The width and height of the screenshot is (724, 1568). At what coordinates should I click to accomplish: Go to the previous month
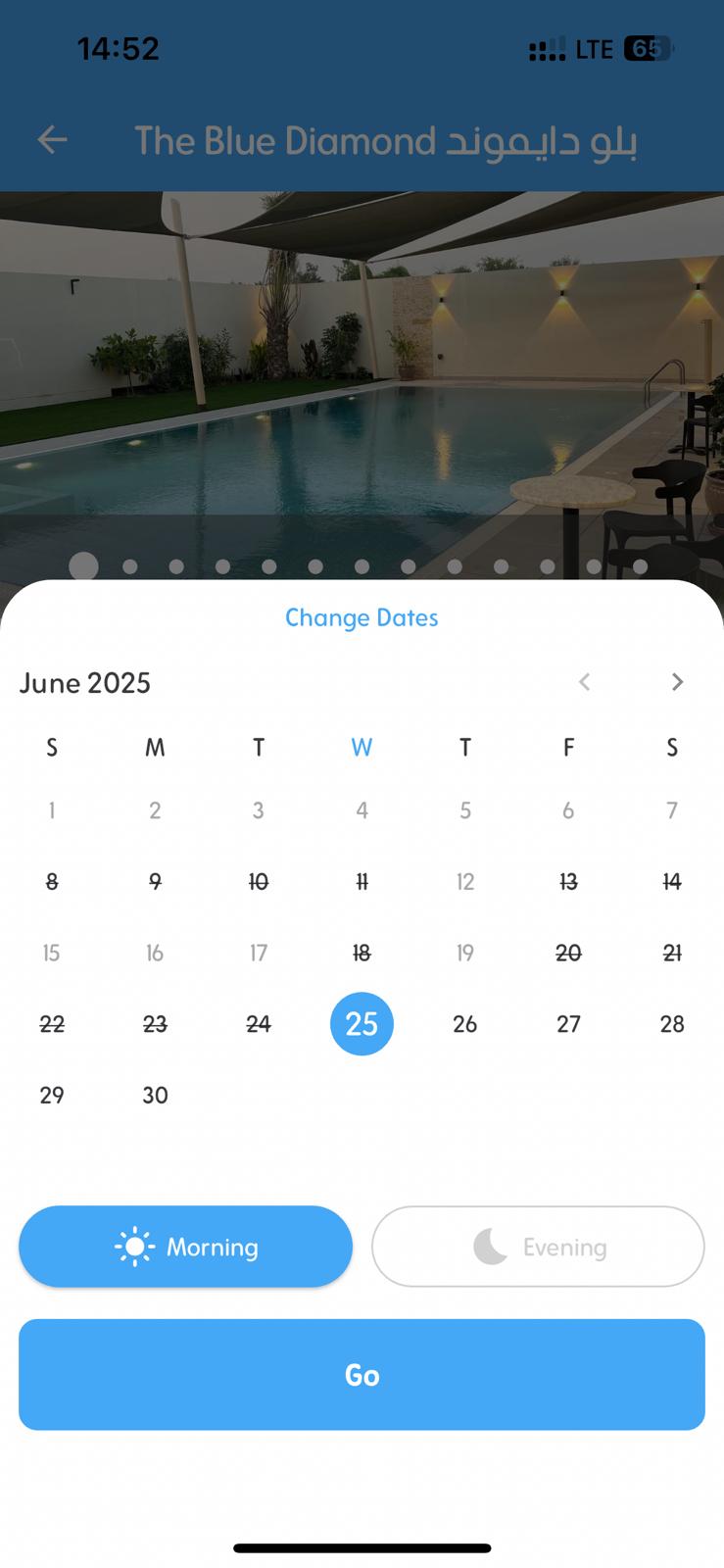584,682
